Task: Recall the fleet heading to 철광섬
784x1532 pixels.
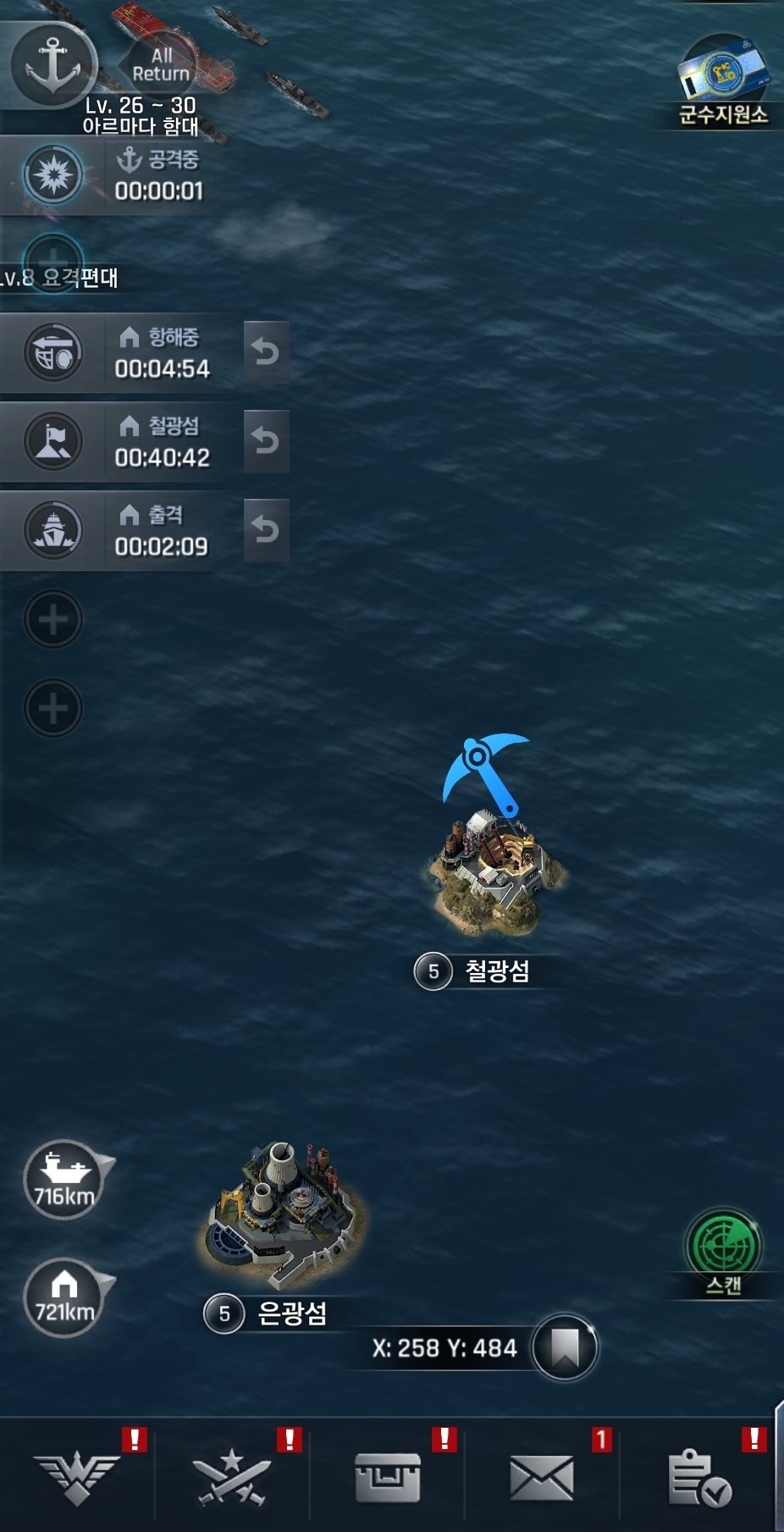Action: [266, 440]
